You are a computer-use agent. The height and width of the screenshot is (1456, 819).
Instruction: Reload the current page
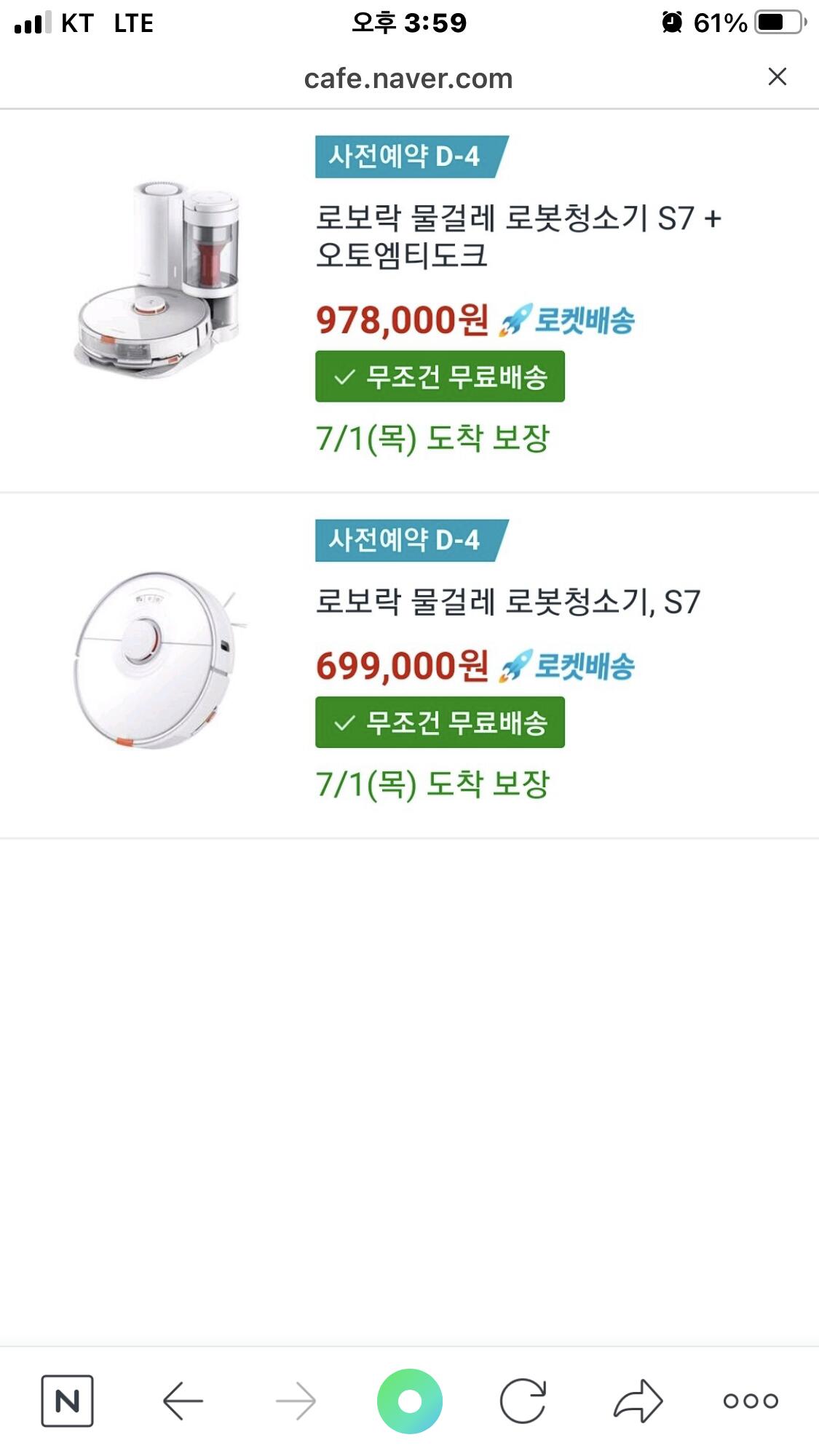click(x=523, y=1401)
